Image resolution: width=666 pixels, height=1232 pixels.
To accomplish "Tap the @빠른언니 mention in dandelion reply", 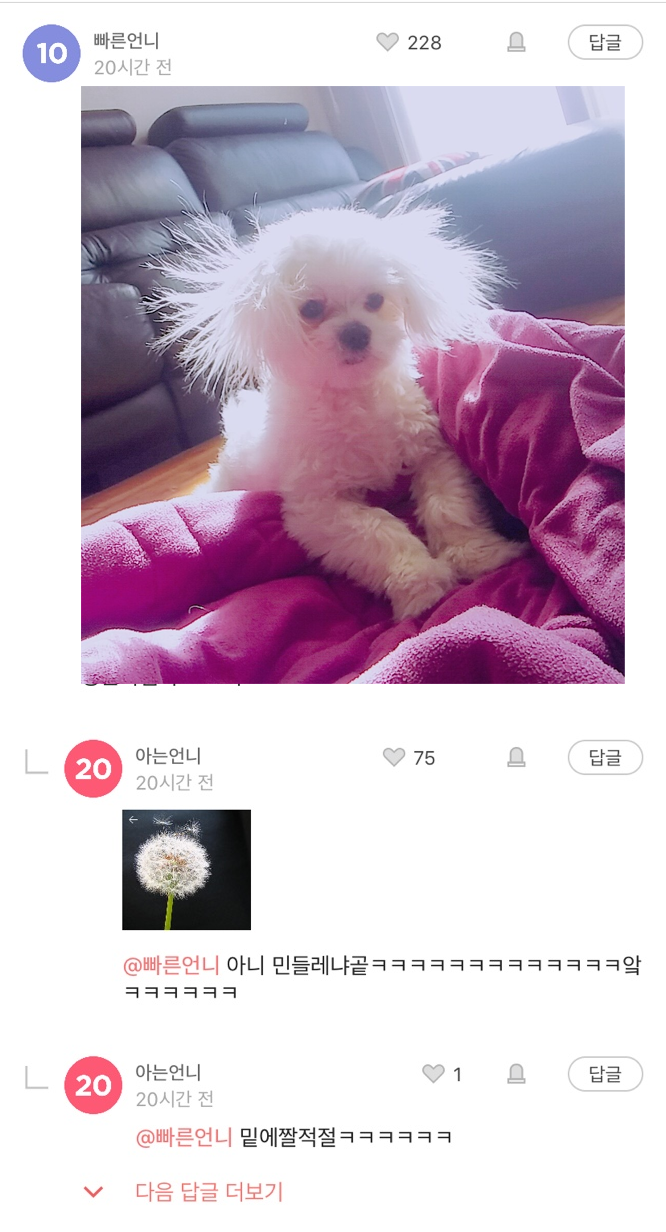I will pyautogui.click(x=171, y=966).
